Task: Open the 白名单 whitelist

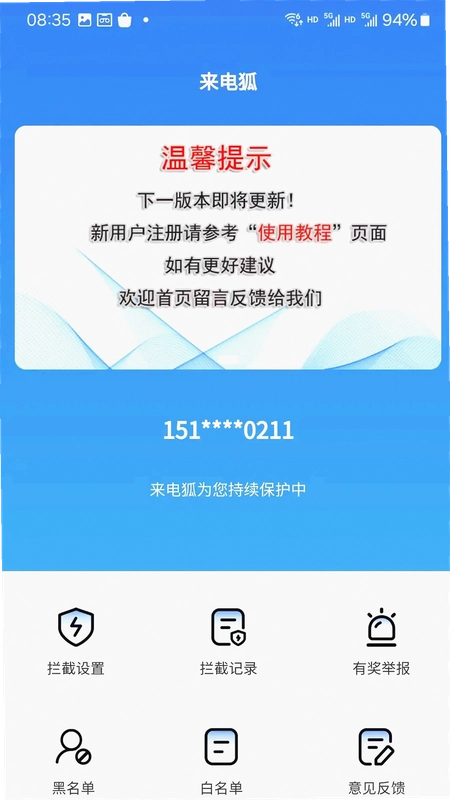Action: [221, 761]
